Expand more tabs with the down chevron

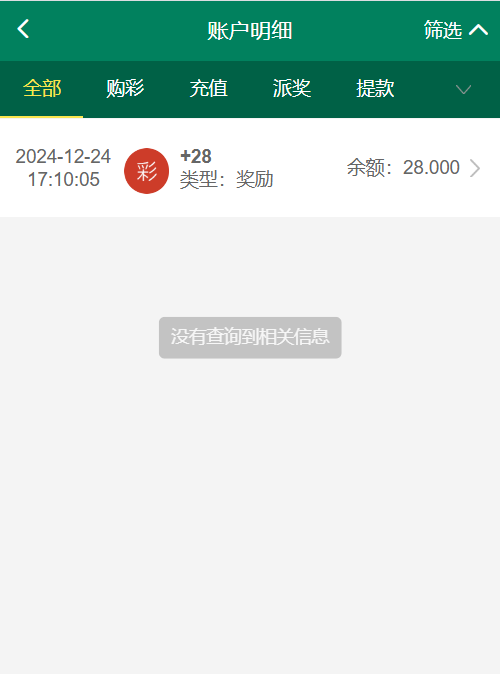(x=463, y=89)
